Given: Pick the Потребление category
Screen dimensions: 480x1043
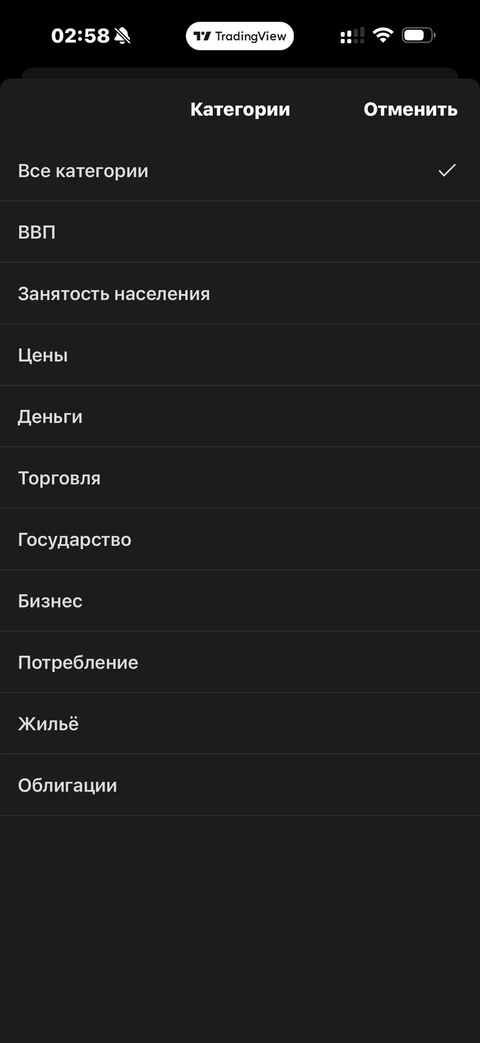Looking at the screenshot, I should [240, 662].
